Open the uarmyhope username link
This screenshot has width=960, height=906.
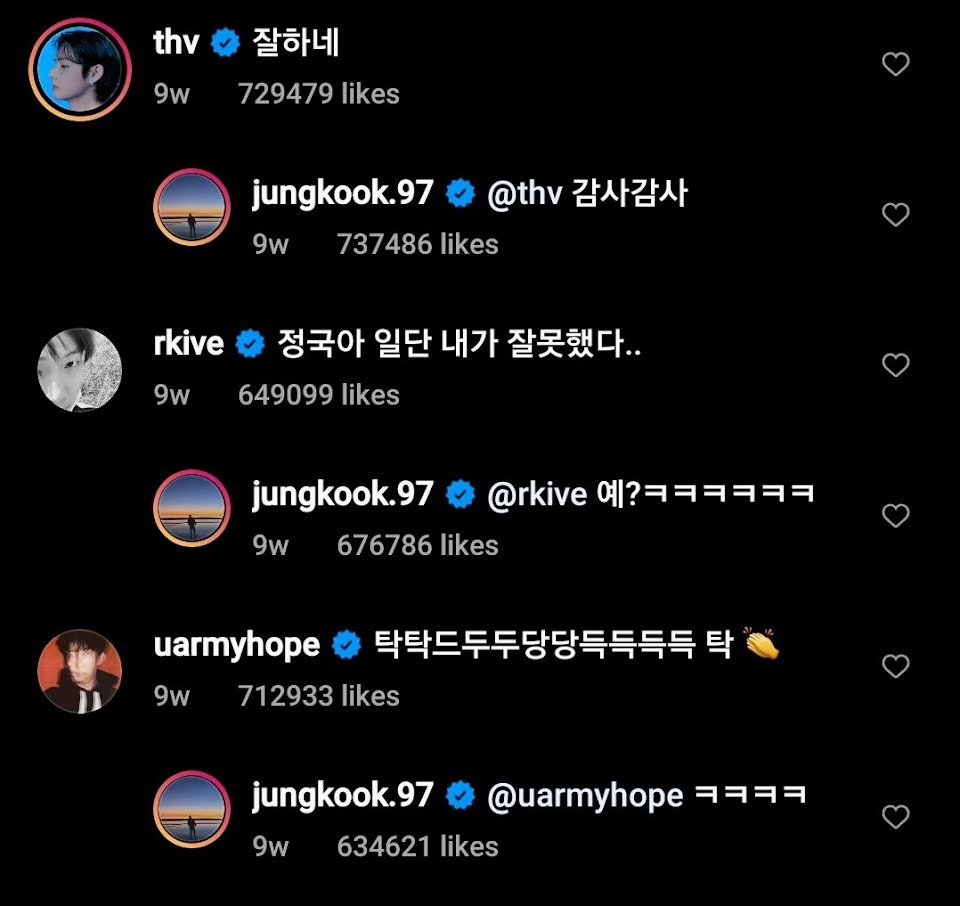237,645
